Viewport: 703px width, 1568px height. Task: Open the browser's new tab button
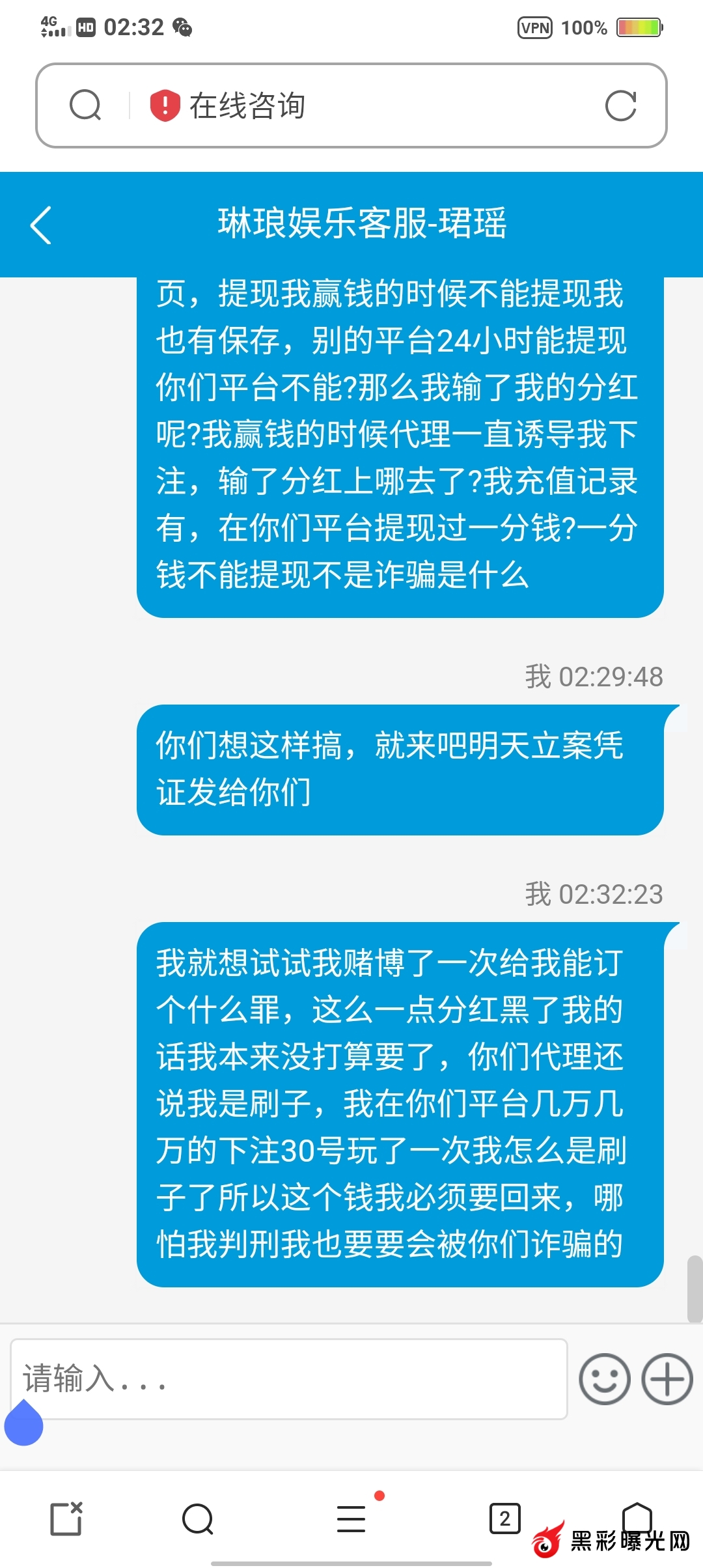coord(67,1519)
